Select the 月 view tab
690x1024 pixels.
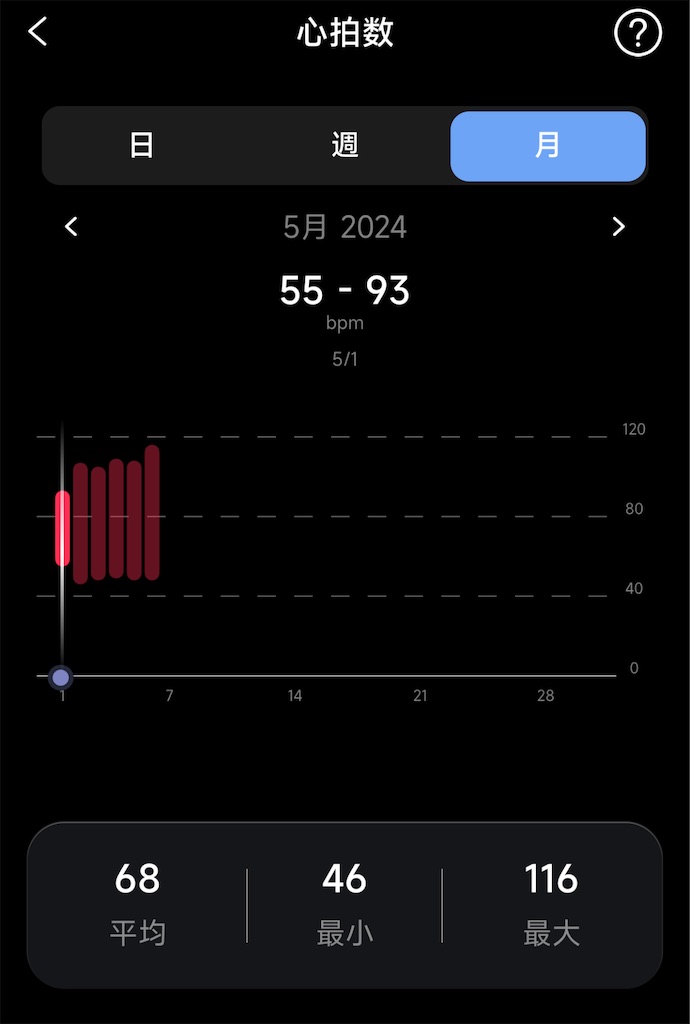[548, 146]
